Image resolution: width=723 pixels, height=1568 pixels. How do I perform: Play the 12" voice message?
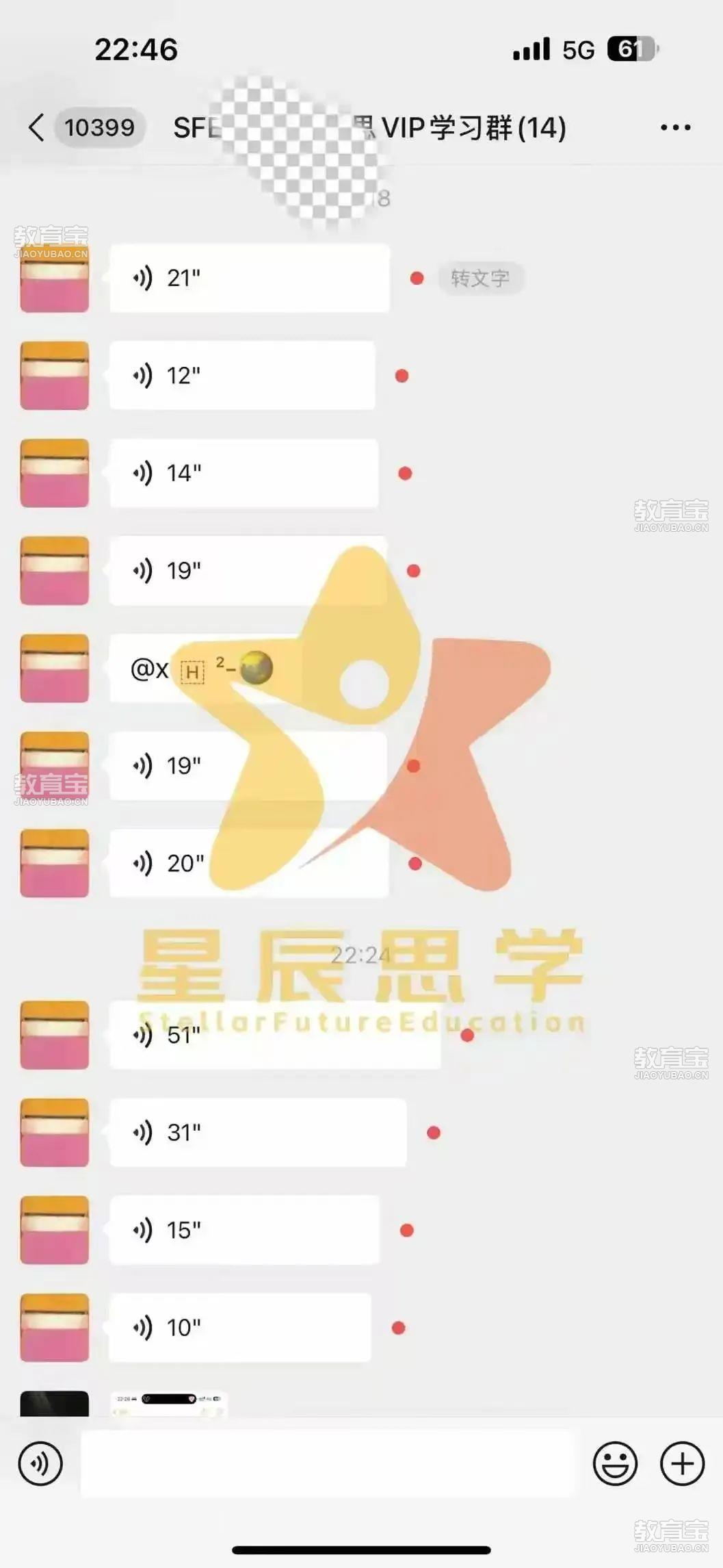click(242, 376)
